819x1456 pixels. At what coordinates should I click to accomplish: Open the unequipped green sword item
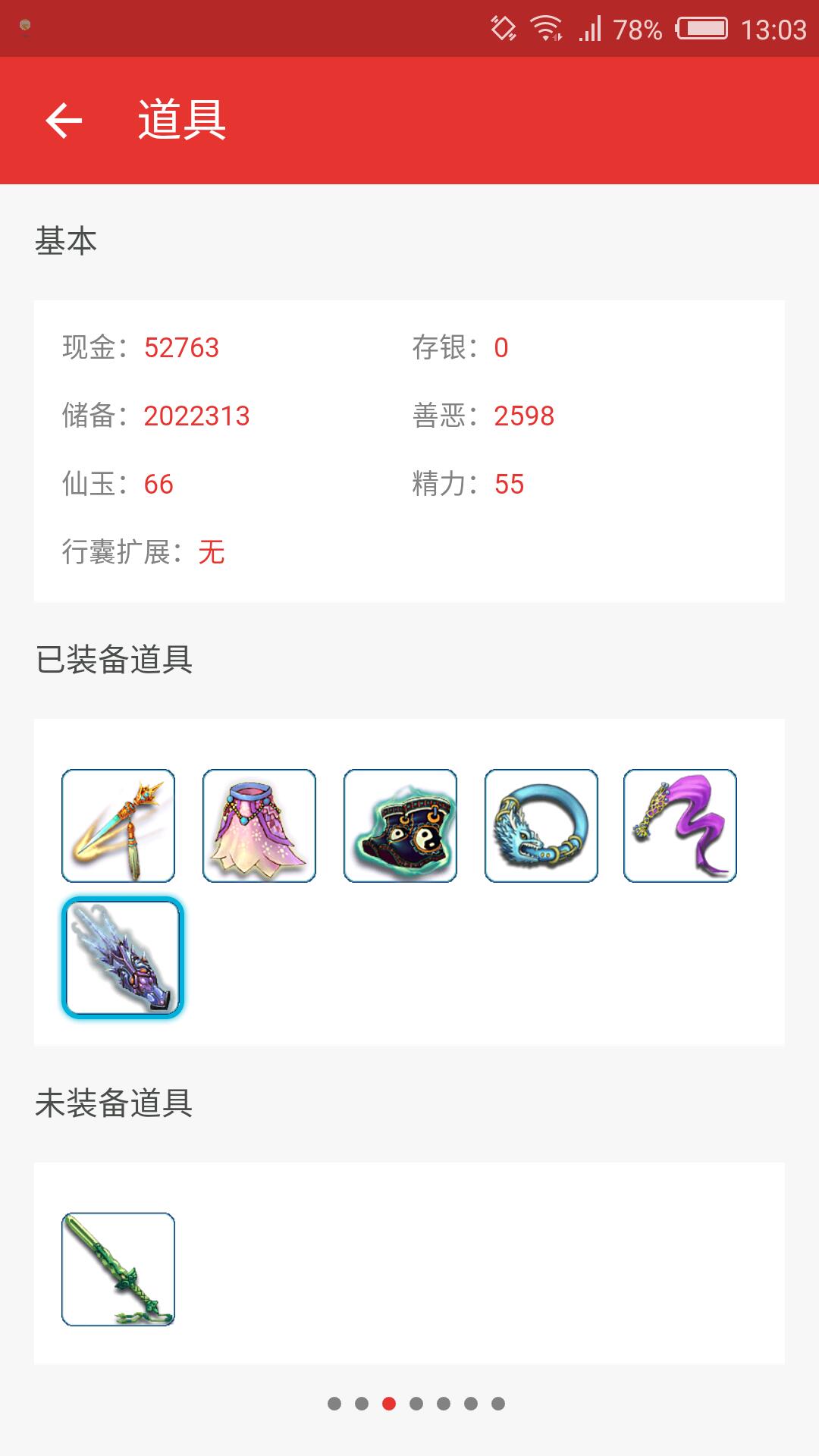(118, 1269)
